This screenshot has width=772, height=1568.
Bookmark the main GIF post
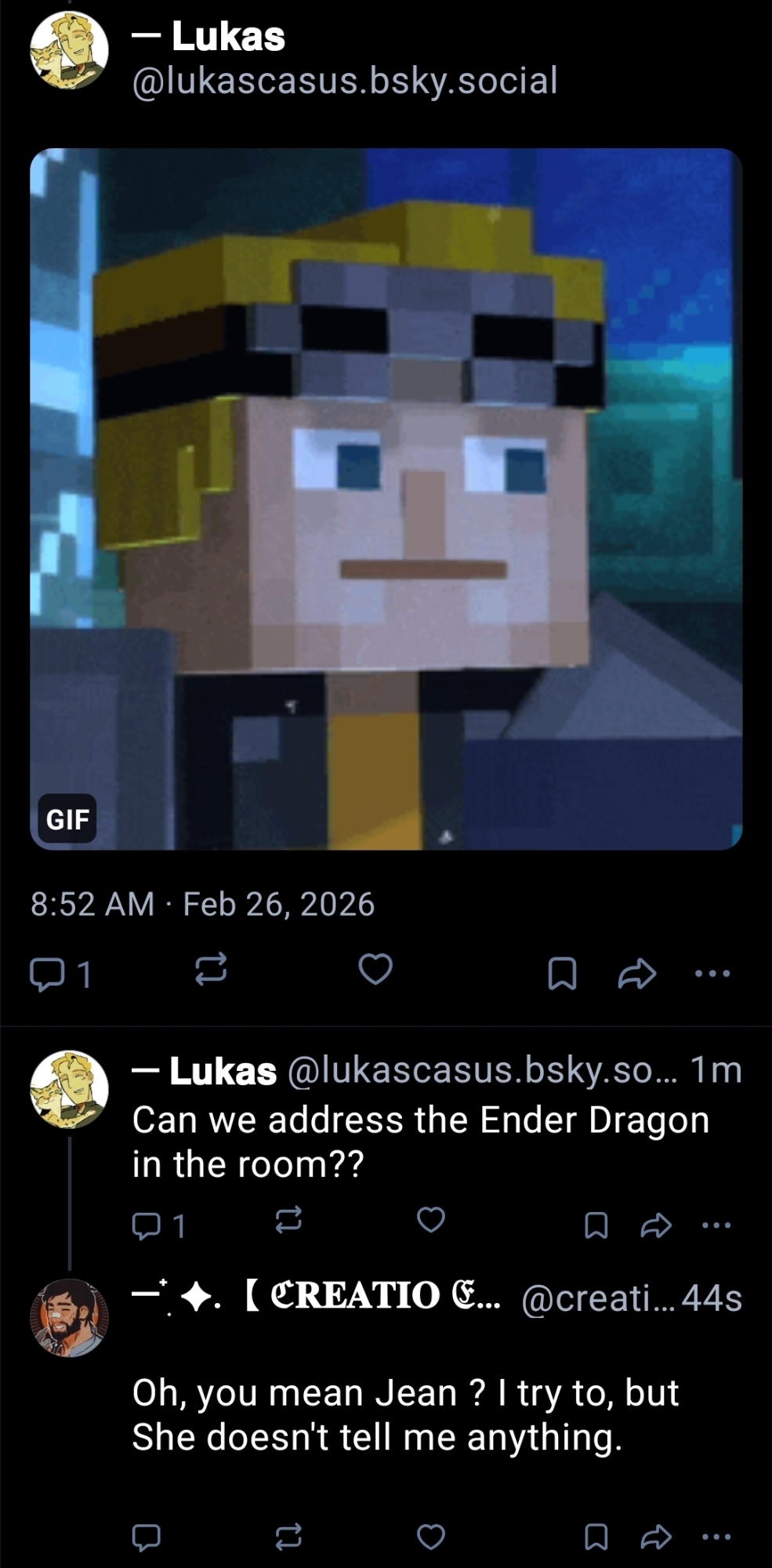tap(562, 974)
